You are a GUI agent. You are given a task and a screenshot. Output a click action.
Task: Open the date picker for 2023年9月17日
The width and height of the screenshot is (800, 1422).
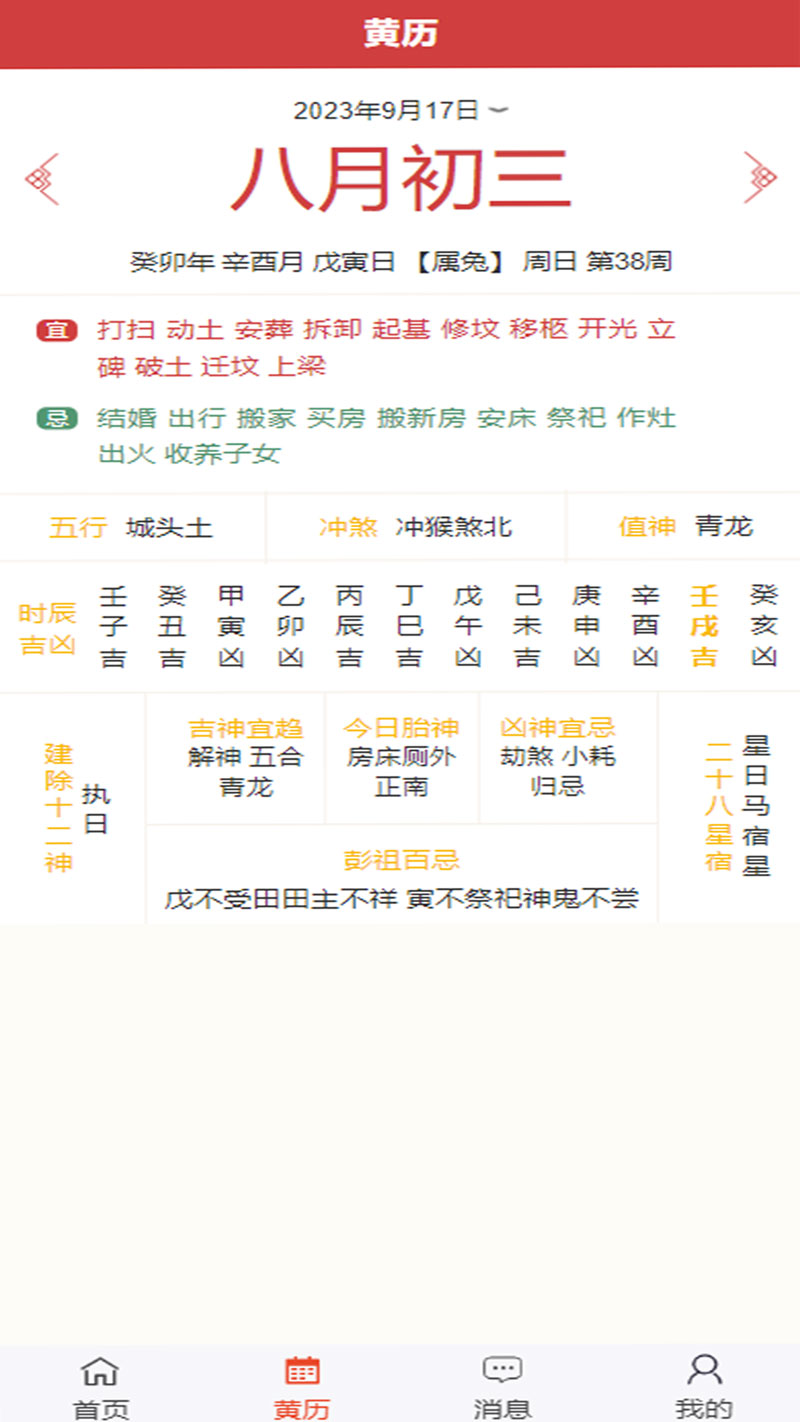coord(400,110)
